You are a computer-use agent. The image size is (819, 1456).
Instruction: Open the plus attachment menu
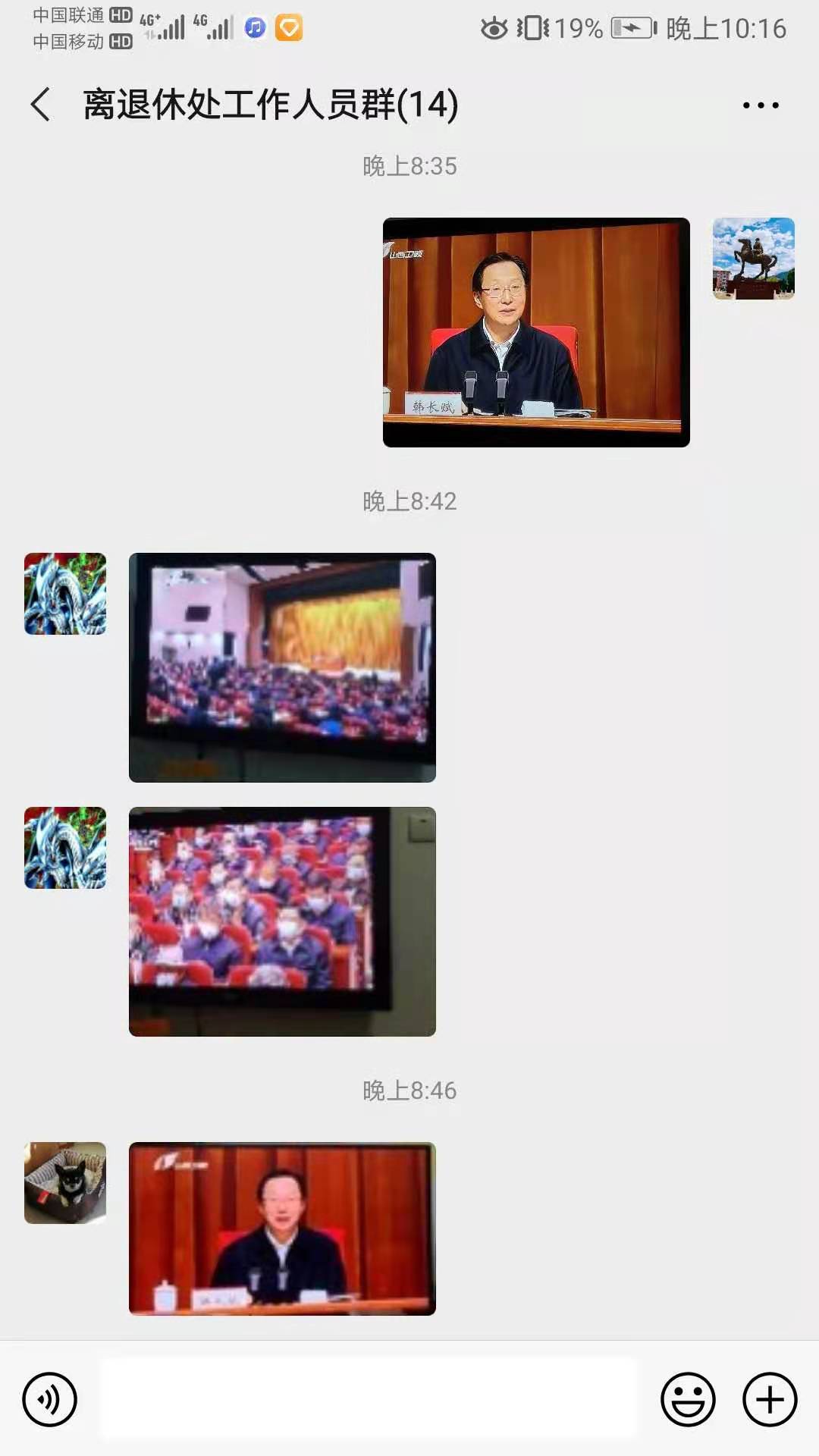pyautogui.click(x=769, y=1399)
